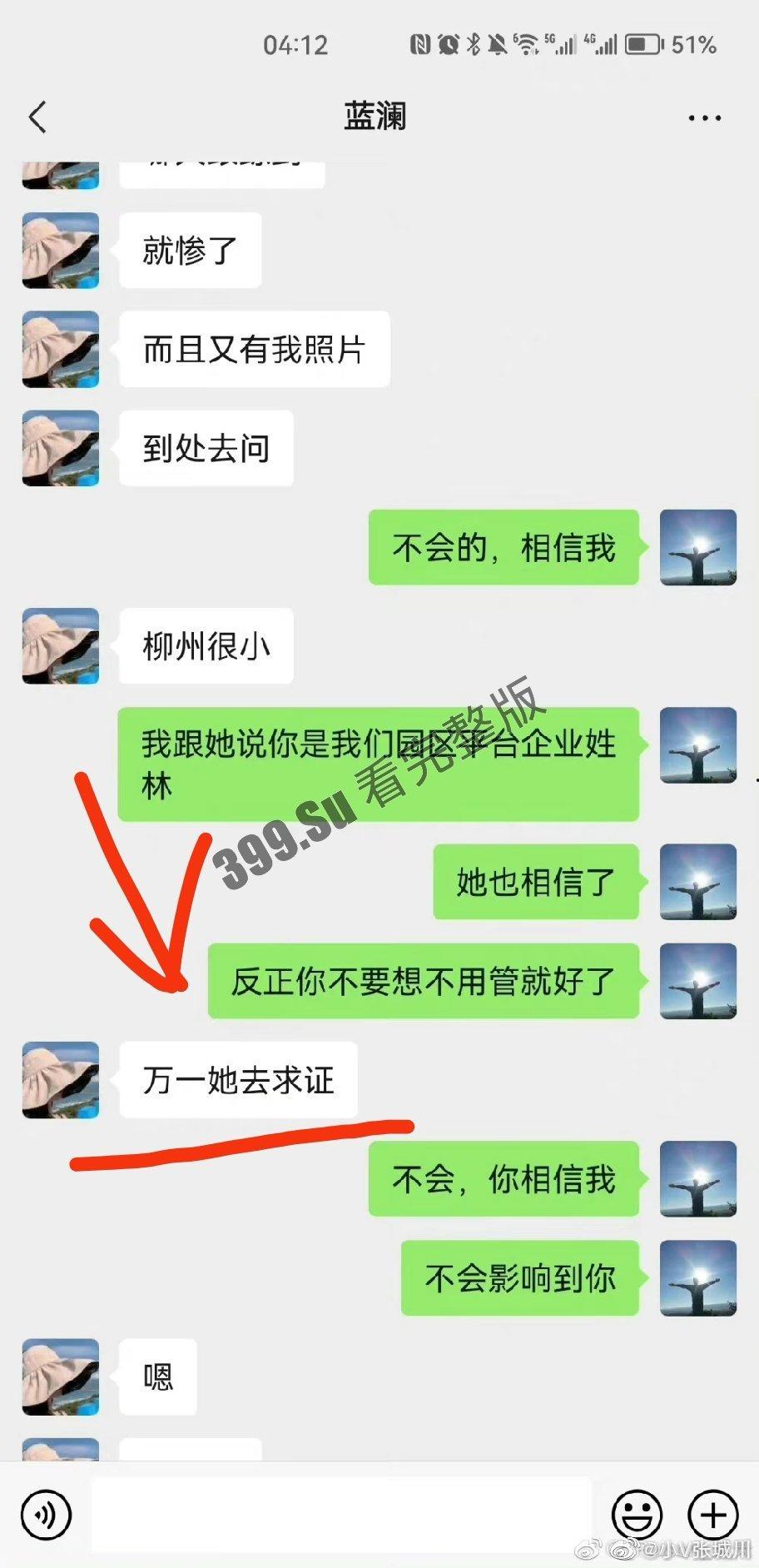
Task: Open own avatar beside 她也相信了
Action: 697,882
